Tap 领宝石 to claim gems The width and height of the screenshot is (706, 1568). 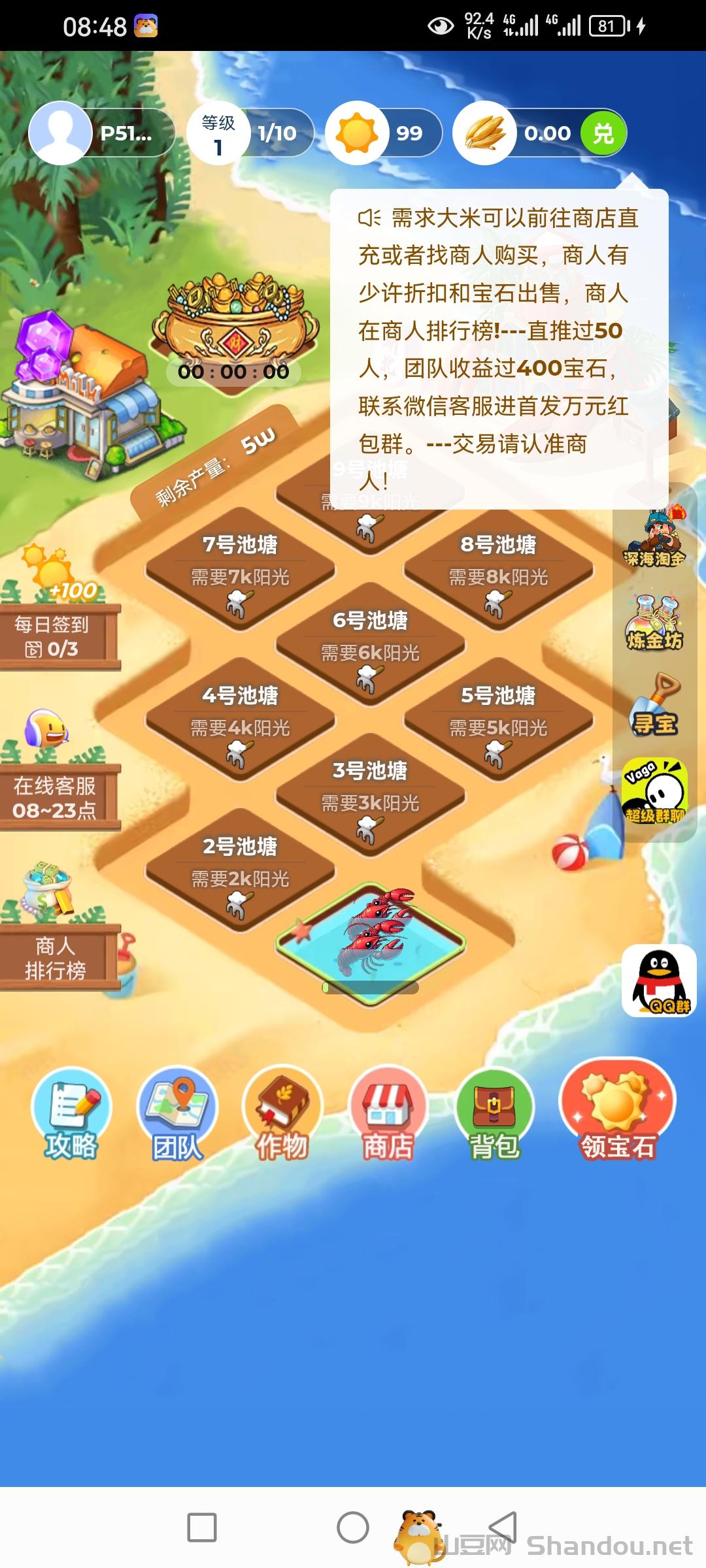coord(617,1114)
